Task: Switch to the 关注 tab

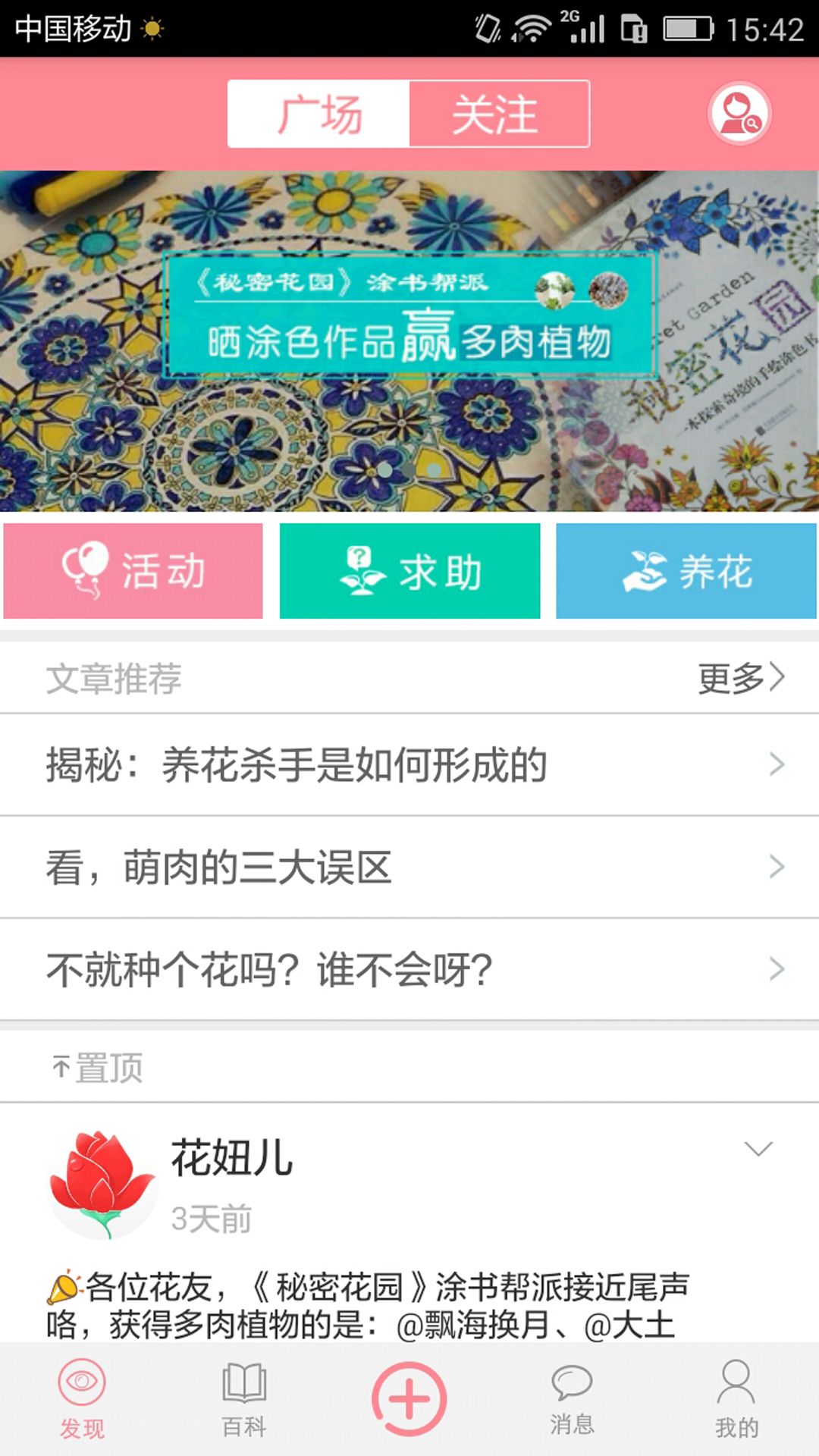Action: point(499,114)
